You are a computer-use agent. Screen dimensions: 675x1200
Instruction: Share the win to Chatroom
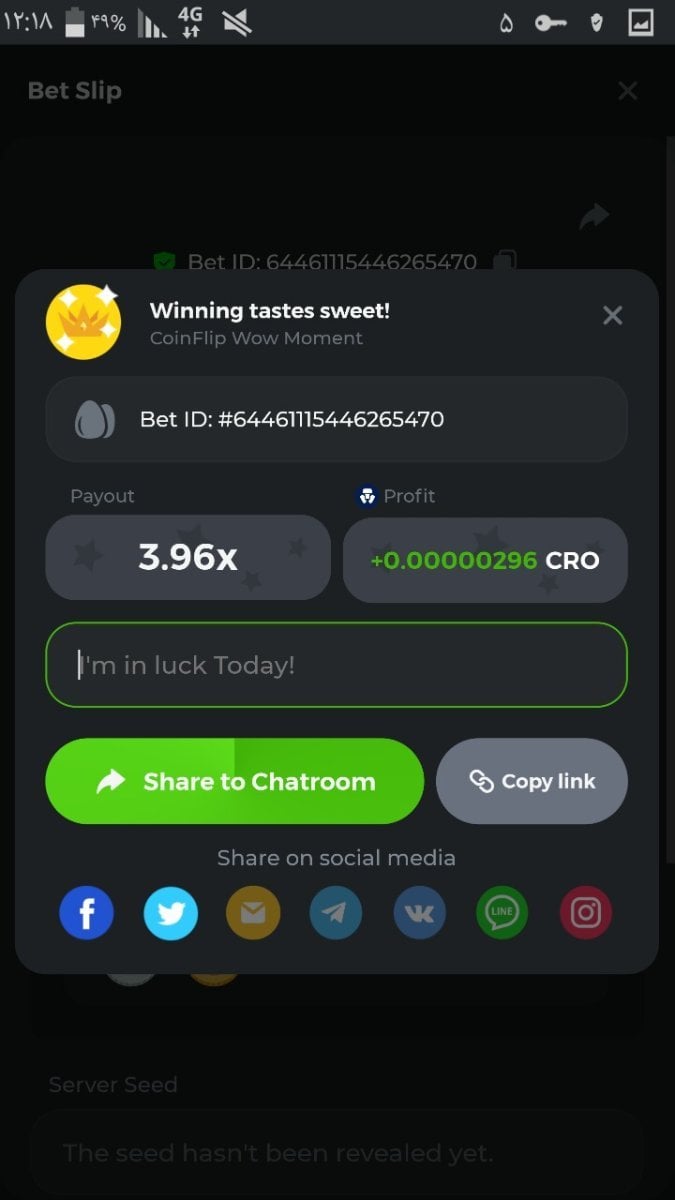click(235, 781)
